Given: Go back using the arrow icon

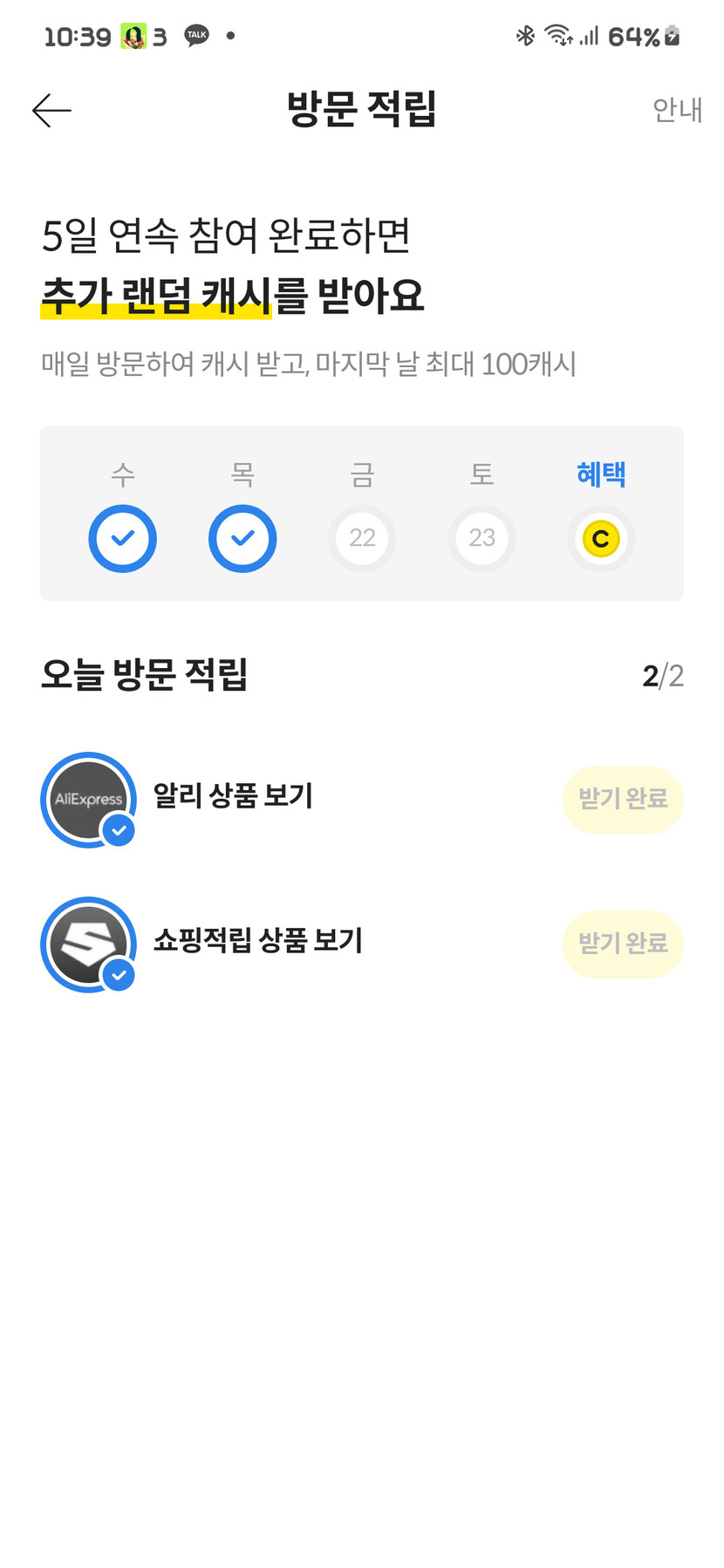Looking at the screenshot, I should pos(51,111).
